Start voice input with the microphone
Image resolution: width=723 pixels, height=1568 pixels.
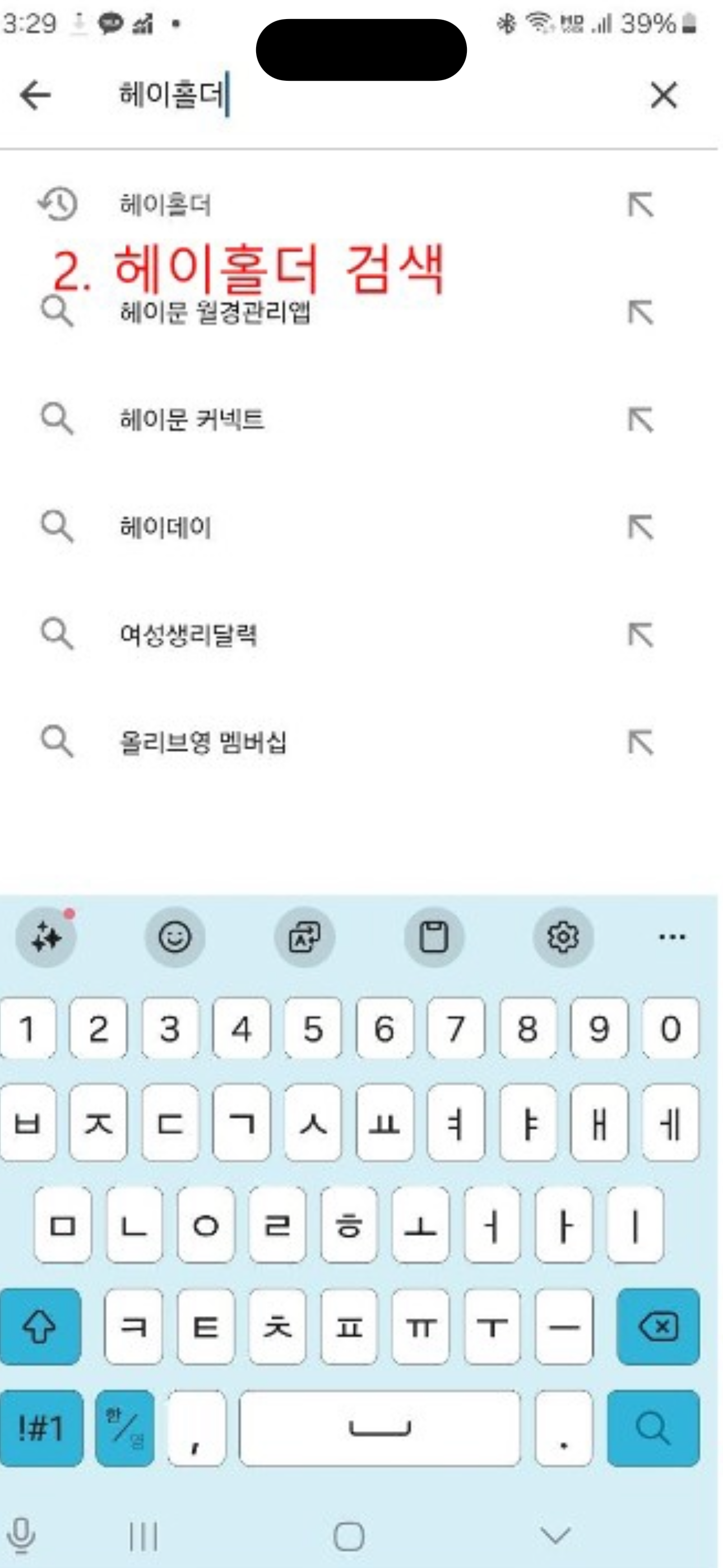point(22,1534)
